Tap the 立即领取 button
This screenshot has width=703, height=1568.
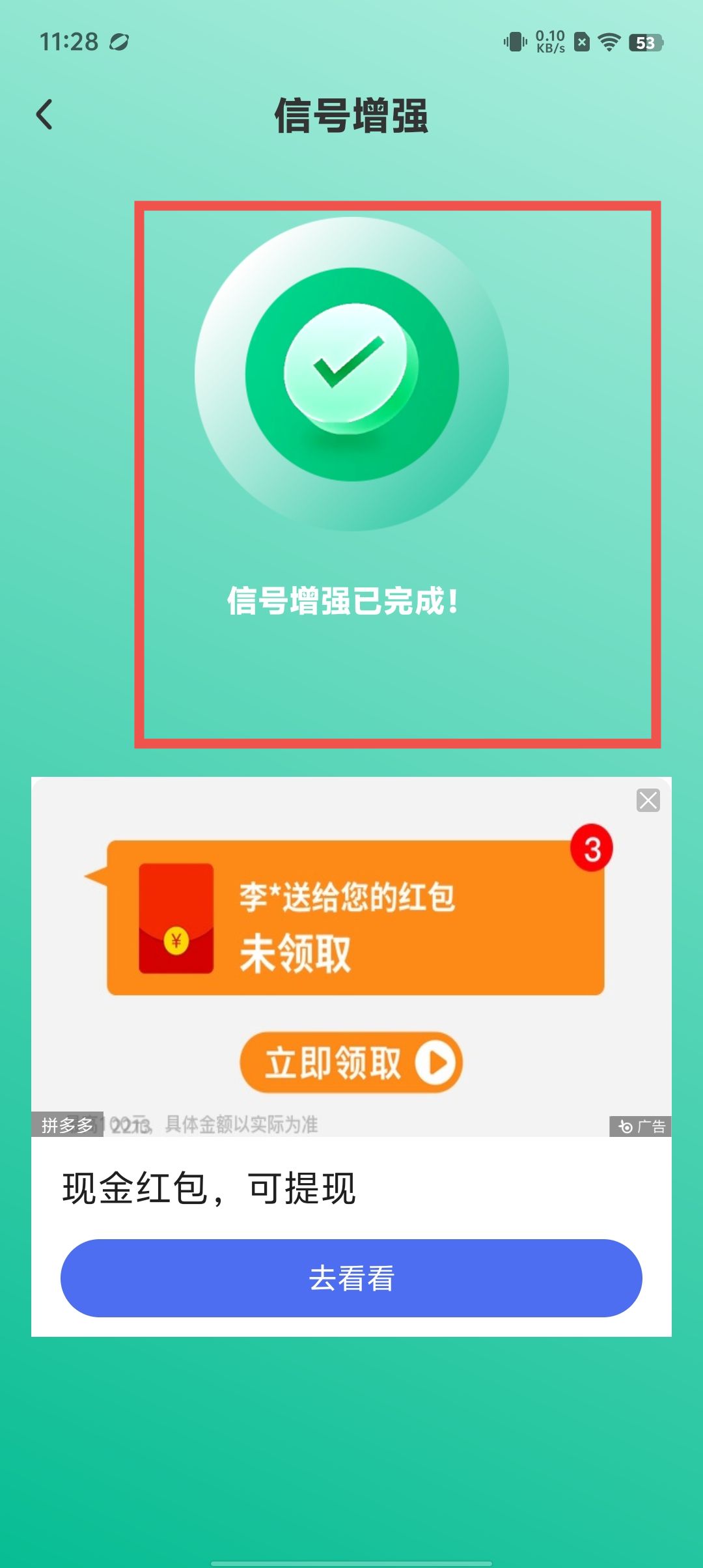[351, 1063]
